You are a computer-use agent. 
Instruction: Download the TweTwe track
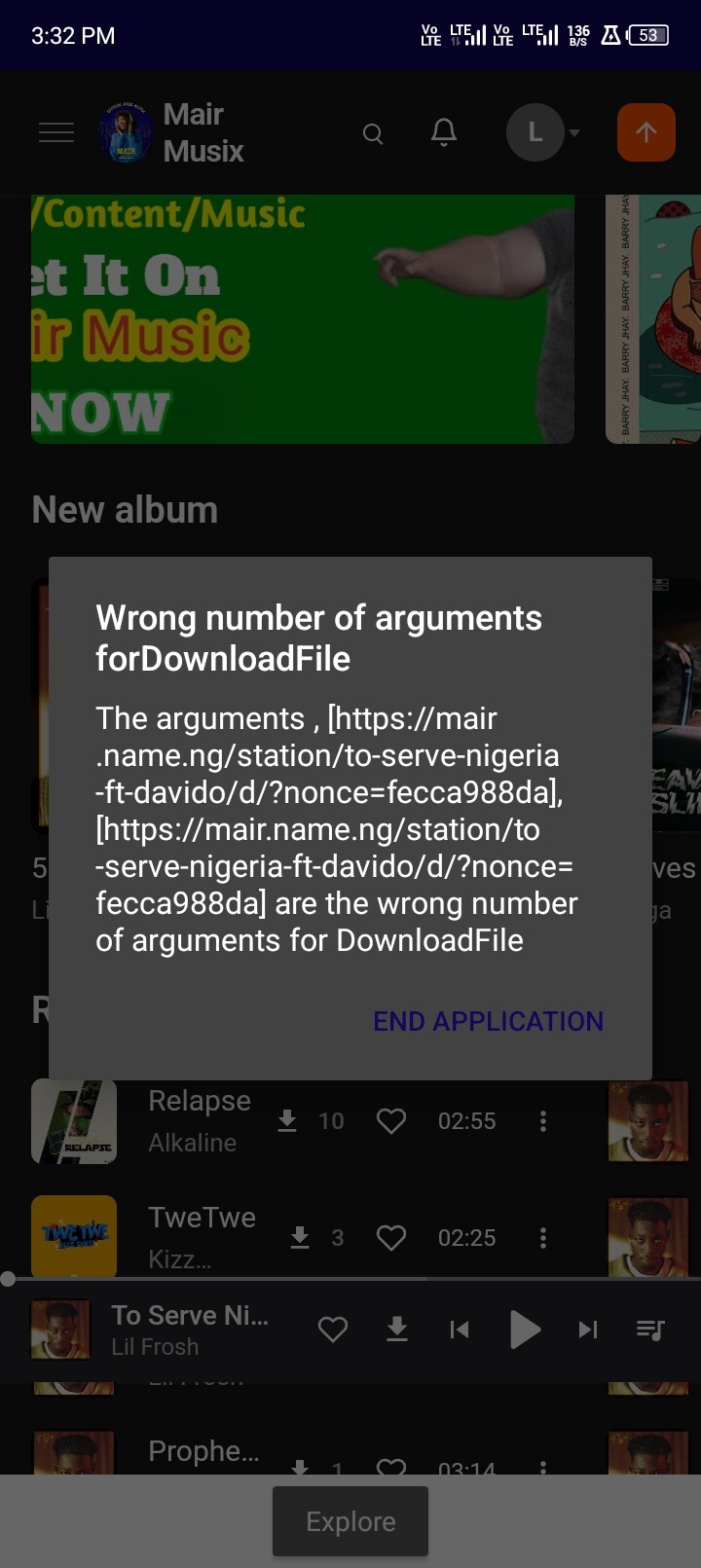tap(300, 1237)
